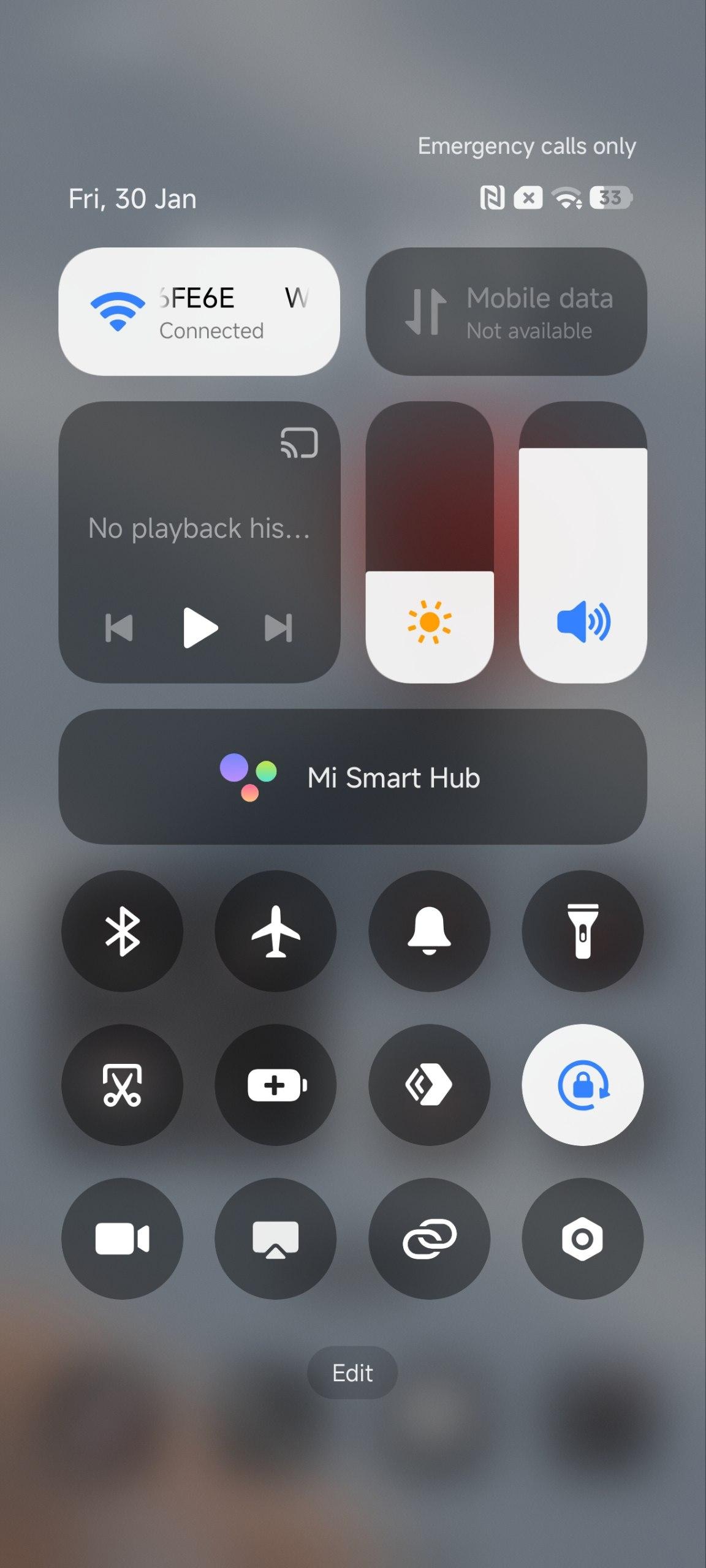Skip to the previous track
The width and height of the screenshot is (706, 1568).
119,628
